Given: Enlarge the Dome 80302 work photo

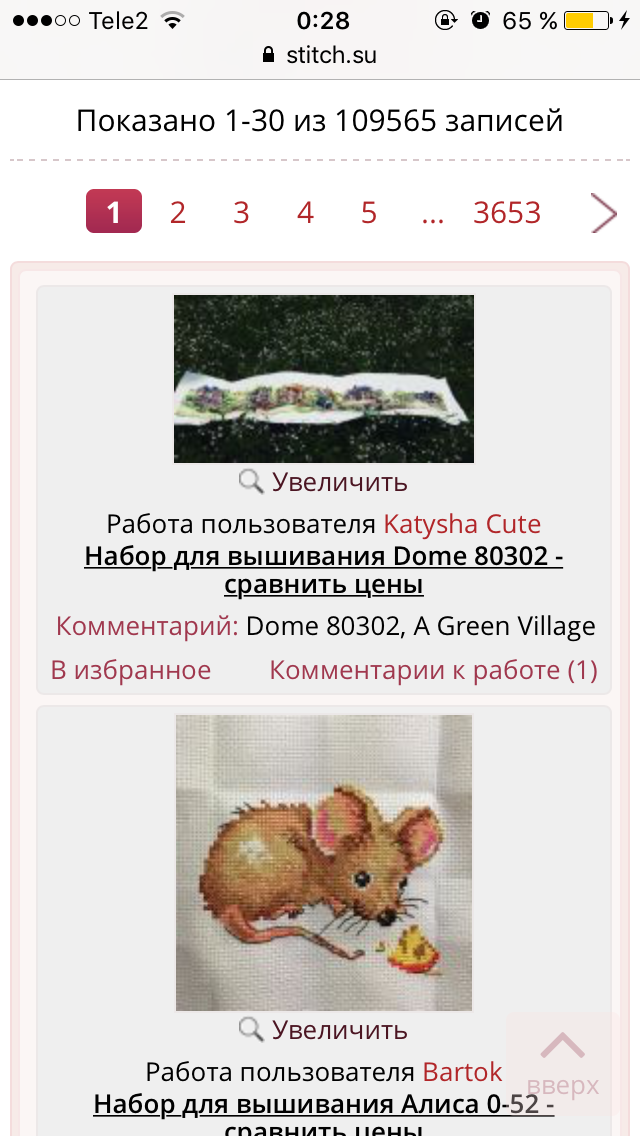Looking at the screenshot, I should 323,482.
